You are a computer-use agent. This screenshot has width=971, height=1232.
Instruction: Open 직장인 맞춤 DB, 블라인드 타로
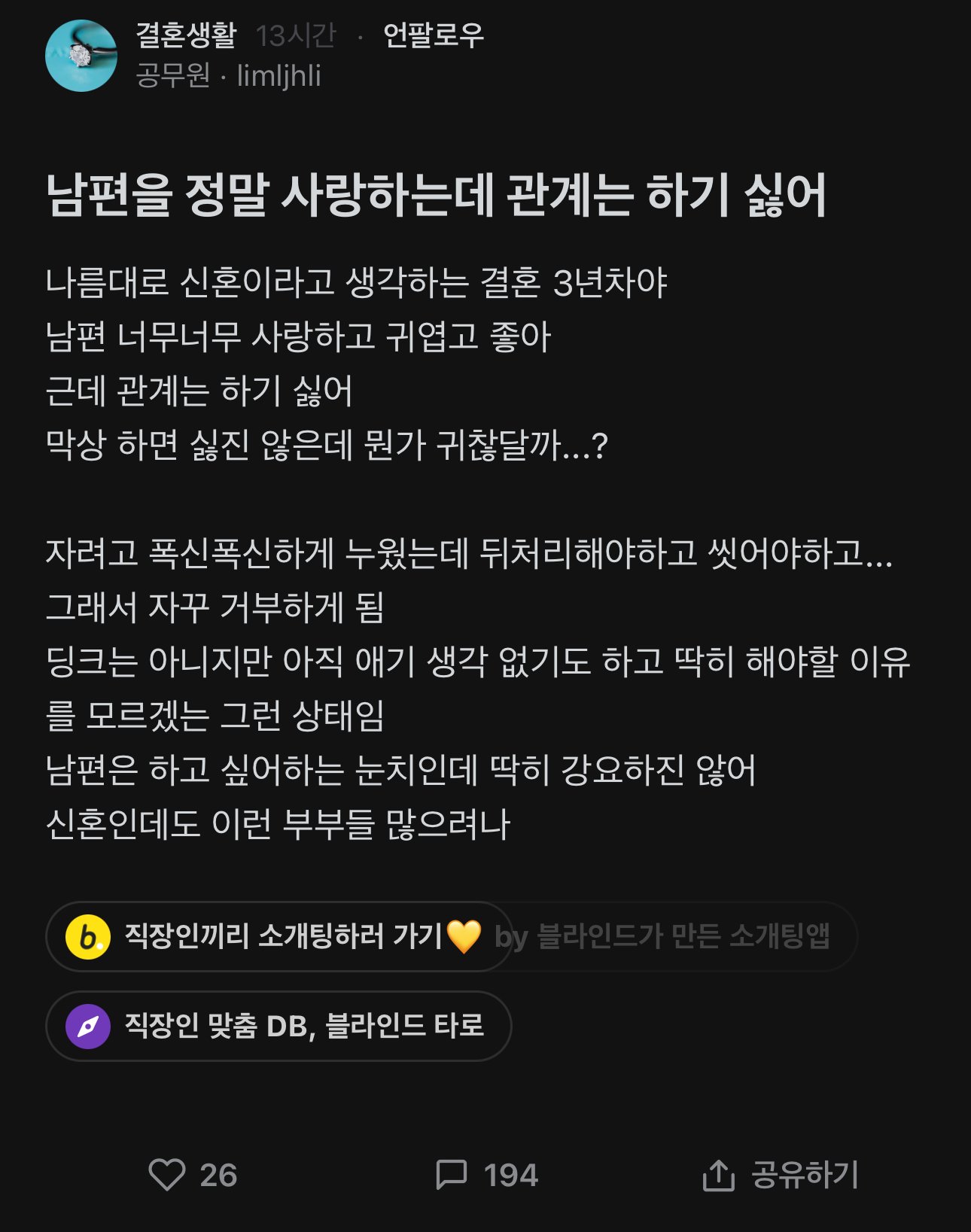tap(279, 1026)
